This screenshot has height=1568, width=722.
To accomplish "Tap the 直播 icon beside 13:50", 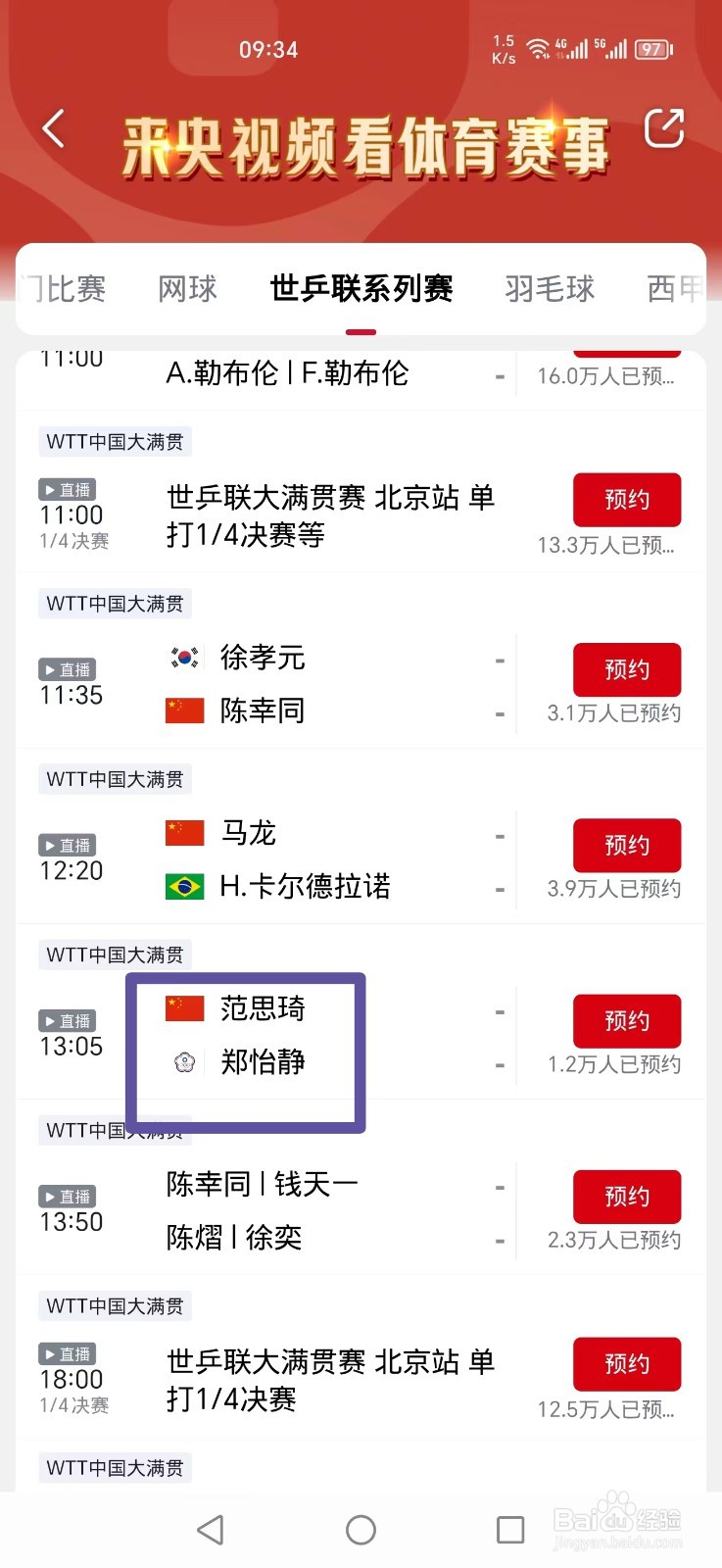I will tap(67, 1196).
